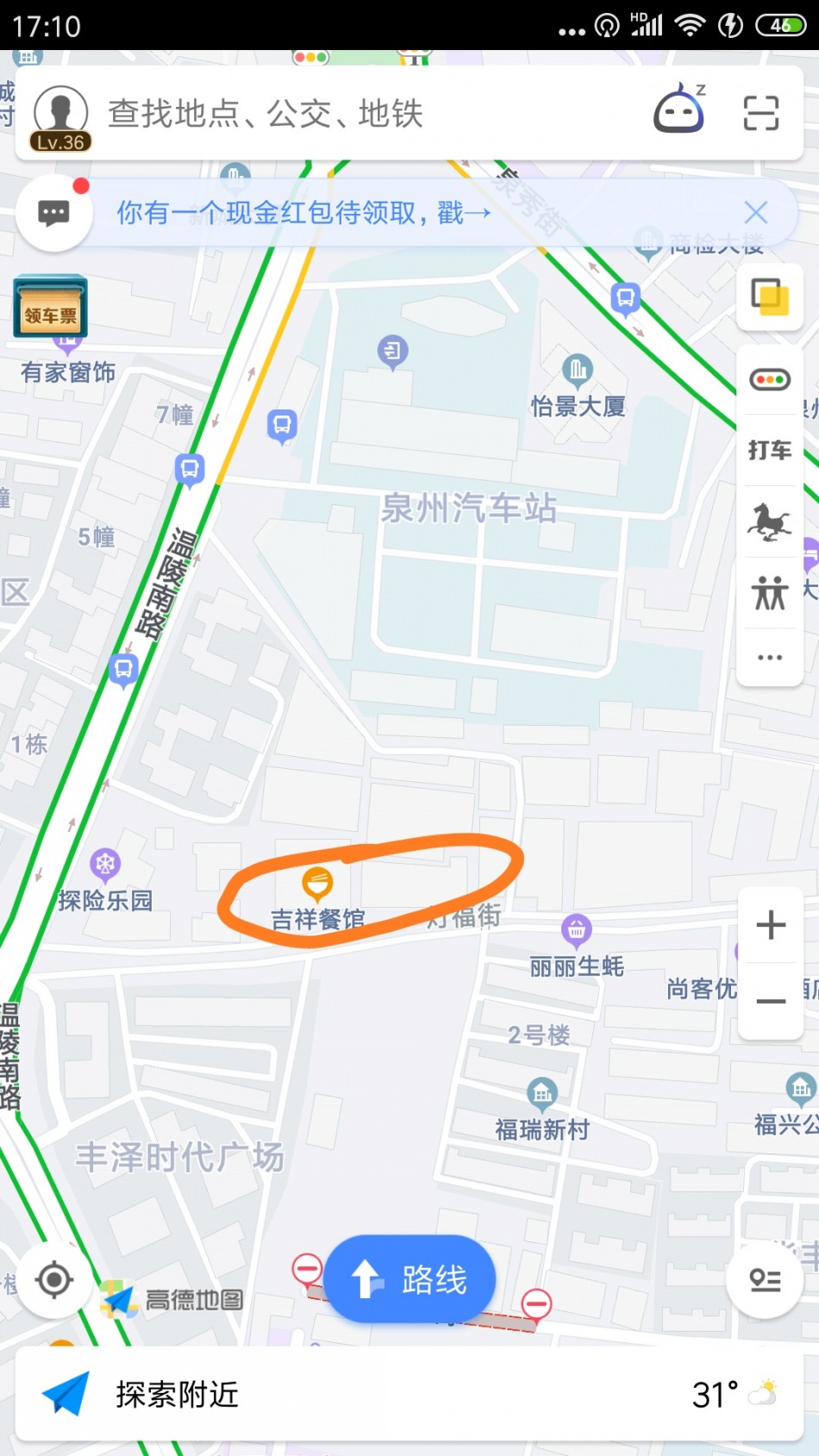Open the horse icon shortcut

pyautogui.click(x=770, y=522)
